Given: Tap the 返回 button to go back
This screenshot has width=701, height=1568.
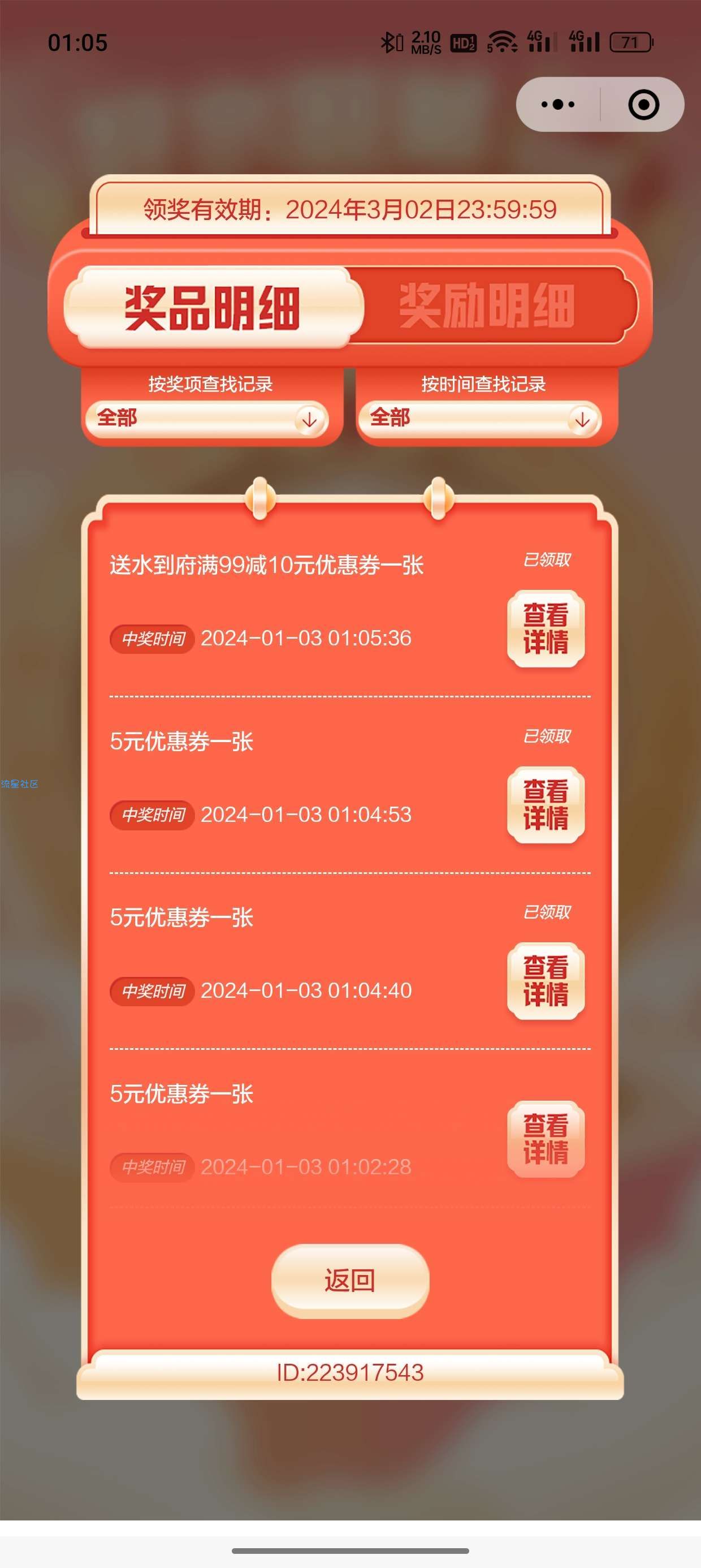Looking at the screenshot, I should (x=350, y=1280).
